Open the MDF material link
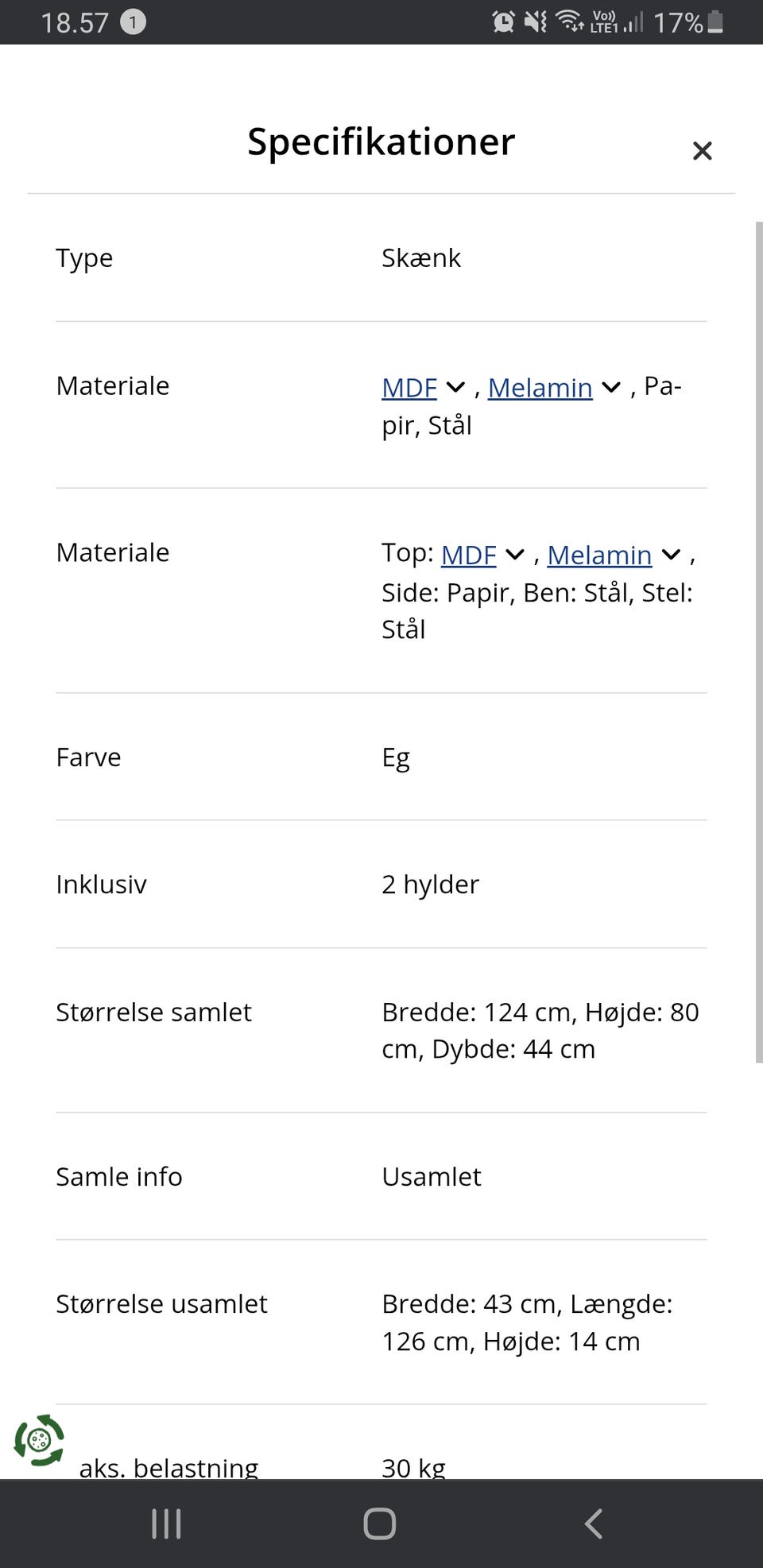Image resolution: width=763 pixels, height=1568 pixels. coord(409,388)
